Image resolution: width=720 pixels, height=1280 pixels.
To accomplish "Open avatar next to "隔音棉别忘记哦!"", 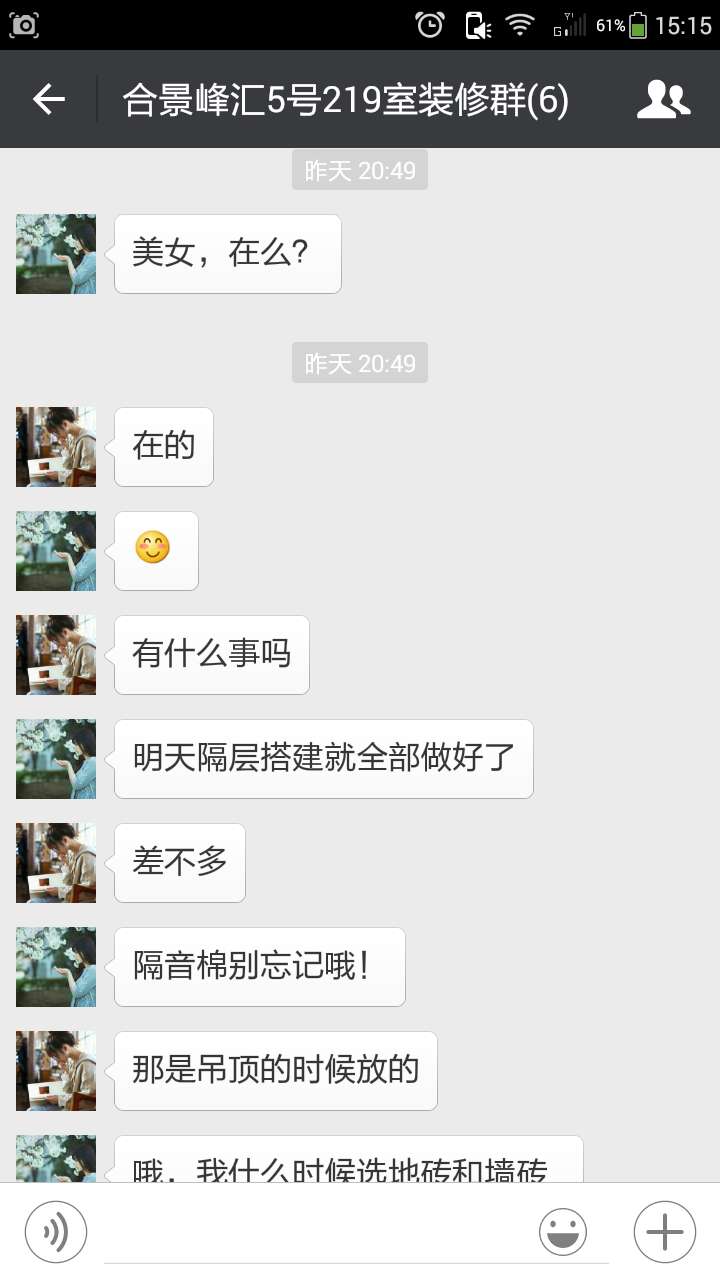I will pyautogui.click(x=56, y=967).
